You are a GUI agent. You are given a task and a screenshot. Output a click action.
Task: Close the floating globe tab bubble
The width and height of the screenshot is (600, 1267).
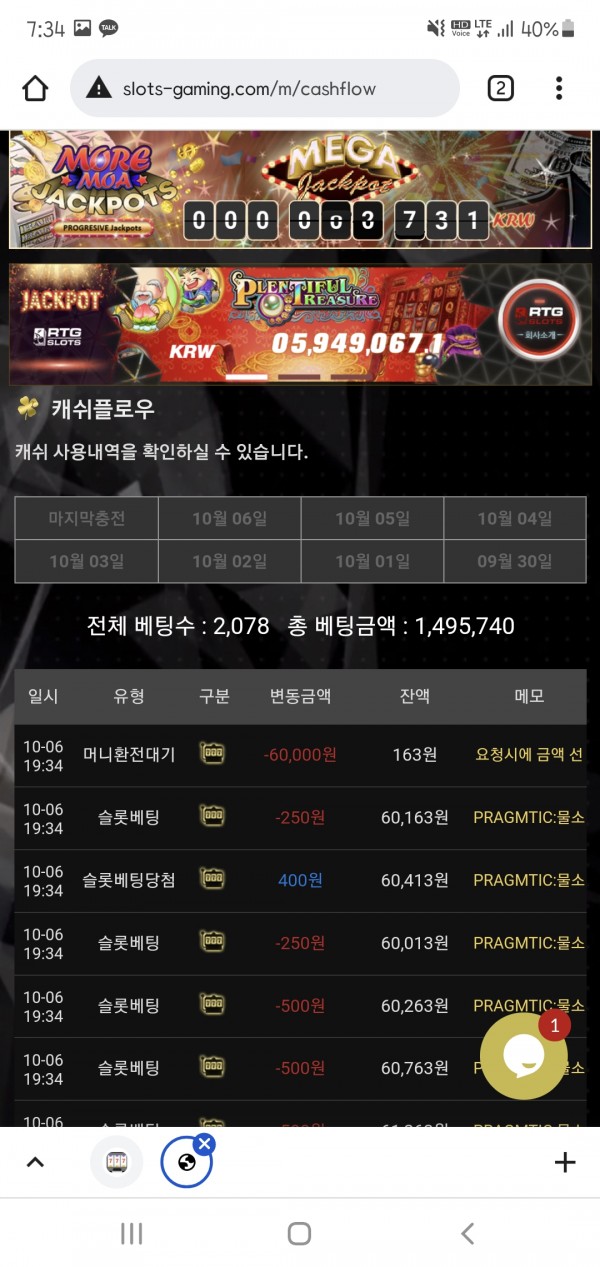coord(204,1144)
